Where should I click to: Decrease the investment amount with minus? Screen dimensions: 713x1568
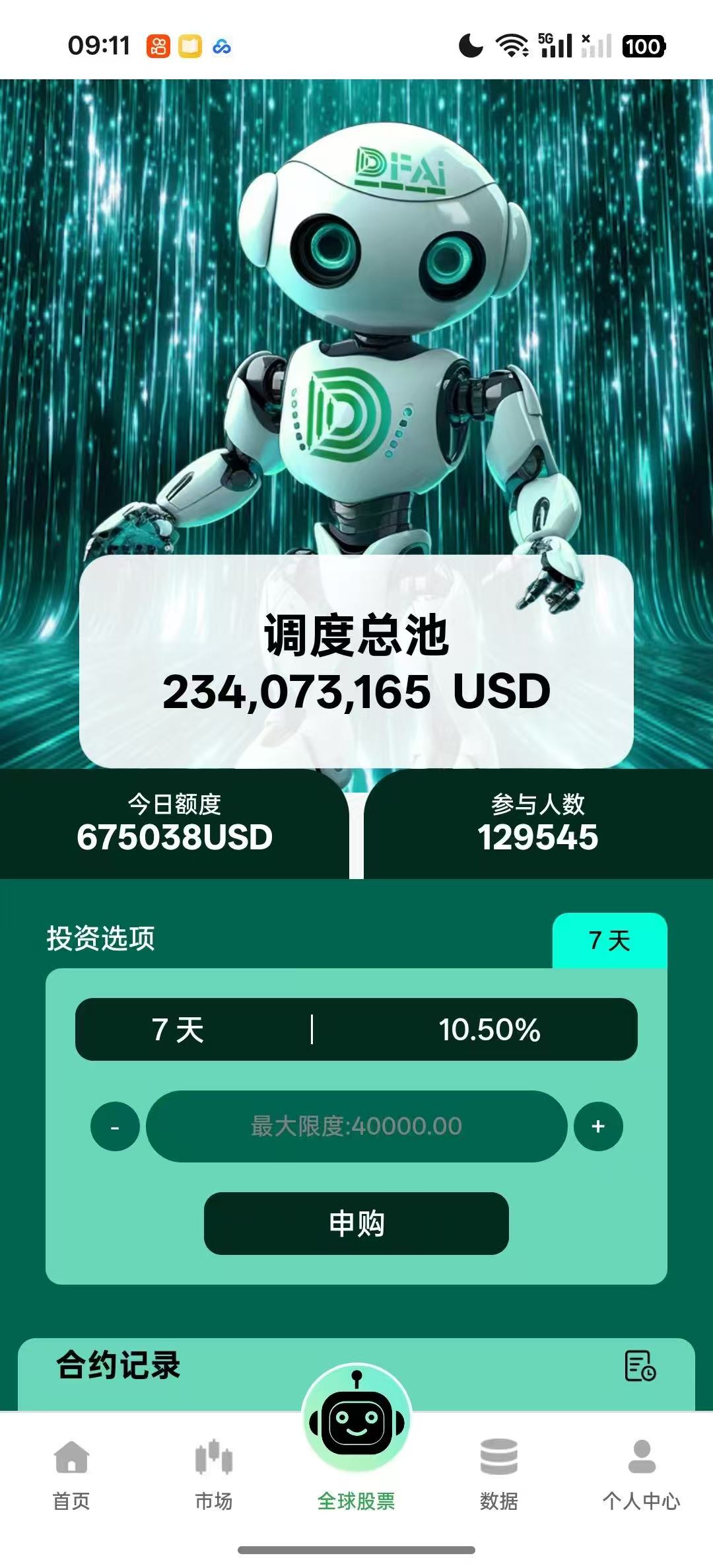(115, 1127)
